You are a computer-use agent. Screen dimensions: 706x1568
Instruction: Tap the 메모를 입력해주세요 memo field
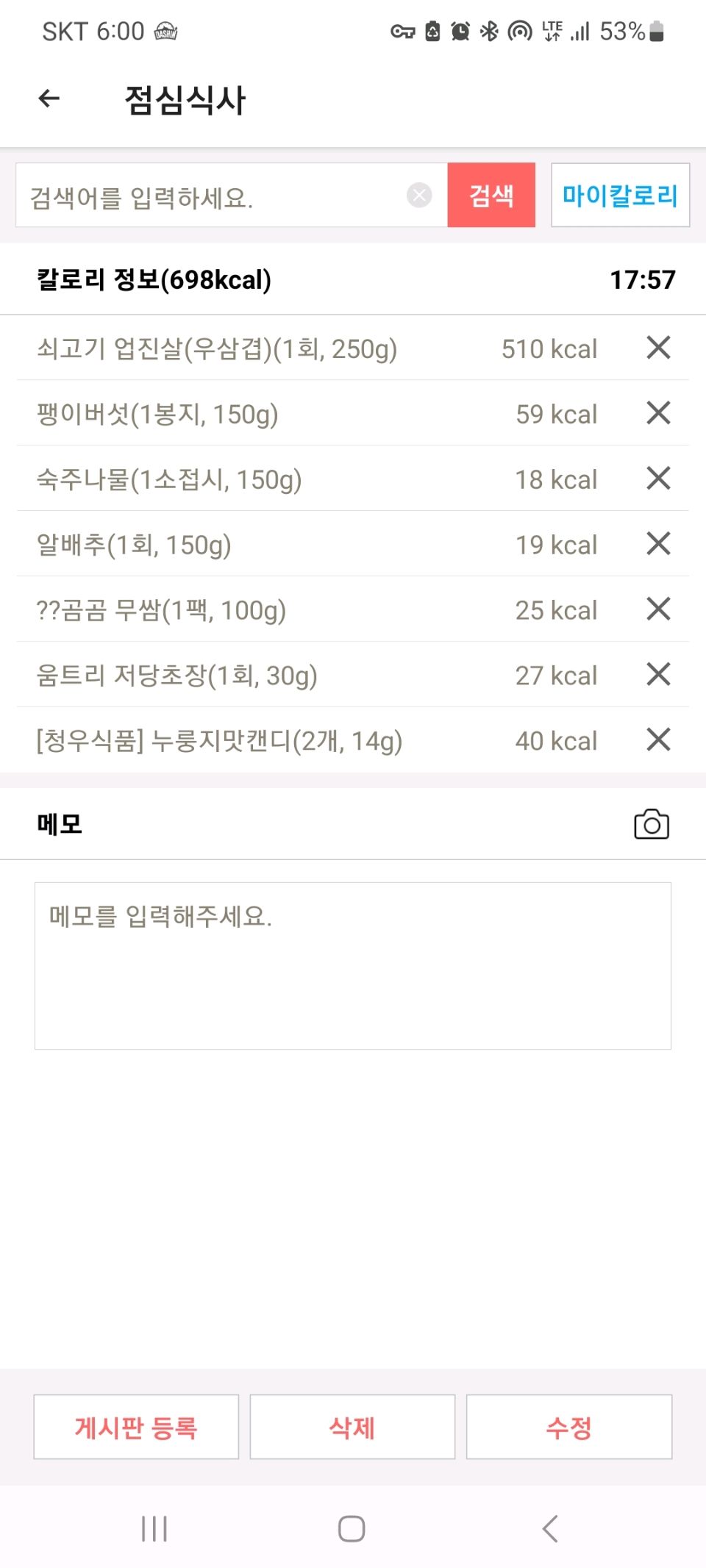point(353,965)
